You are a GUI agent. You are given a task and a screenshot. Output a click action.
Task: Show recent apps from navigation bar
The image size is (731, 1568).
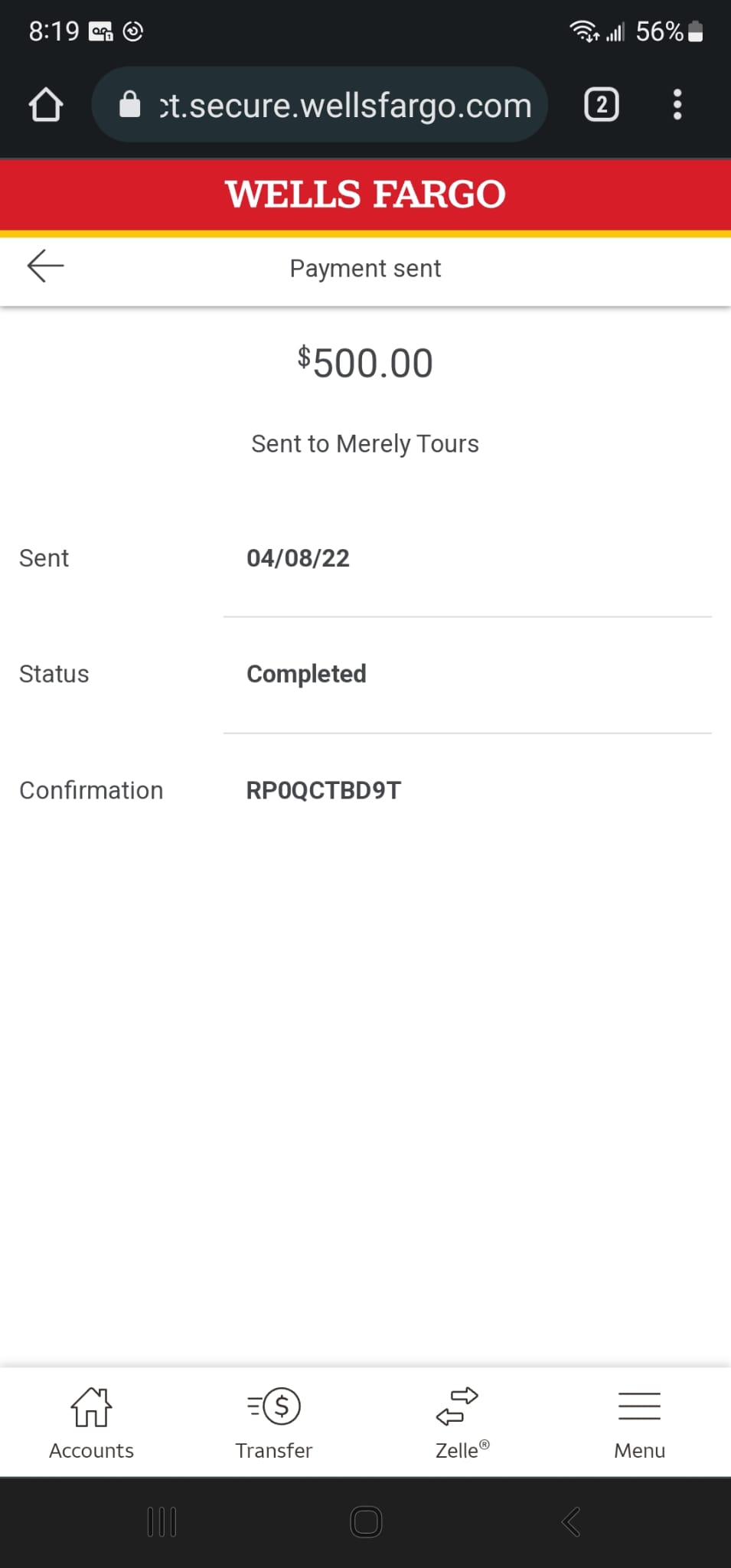pos(162,1521)
